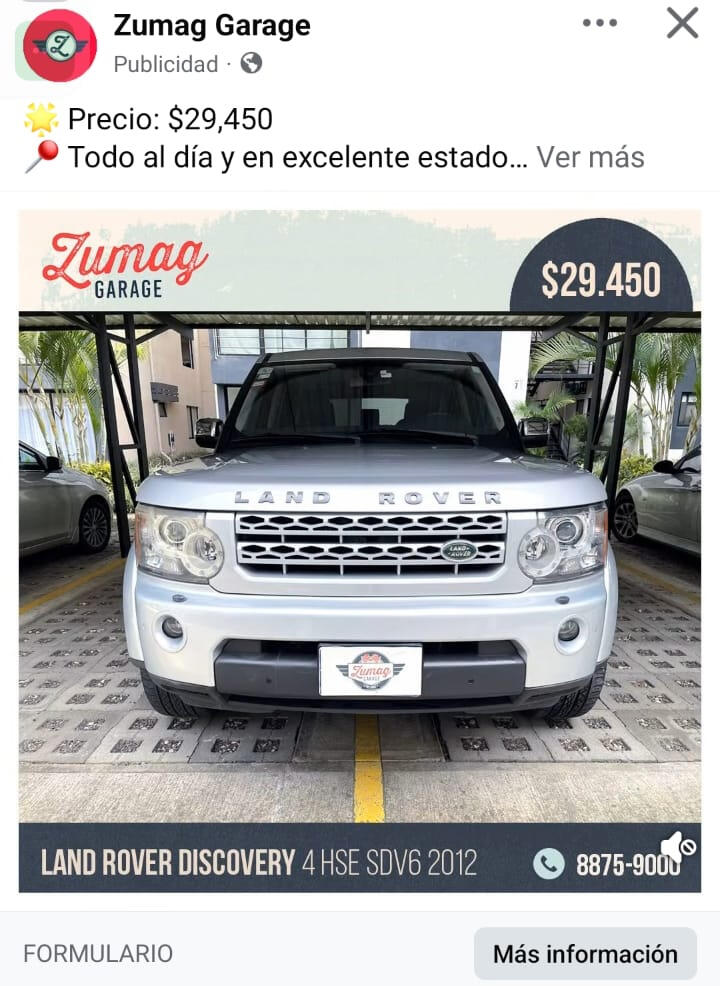Screen dimensions: 720x986
Task: Dismiss the ad with the X
Action: coord(682,23)
